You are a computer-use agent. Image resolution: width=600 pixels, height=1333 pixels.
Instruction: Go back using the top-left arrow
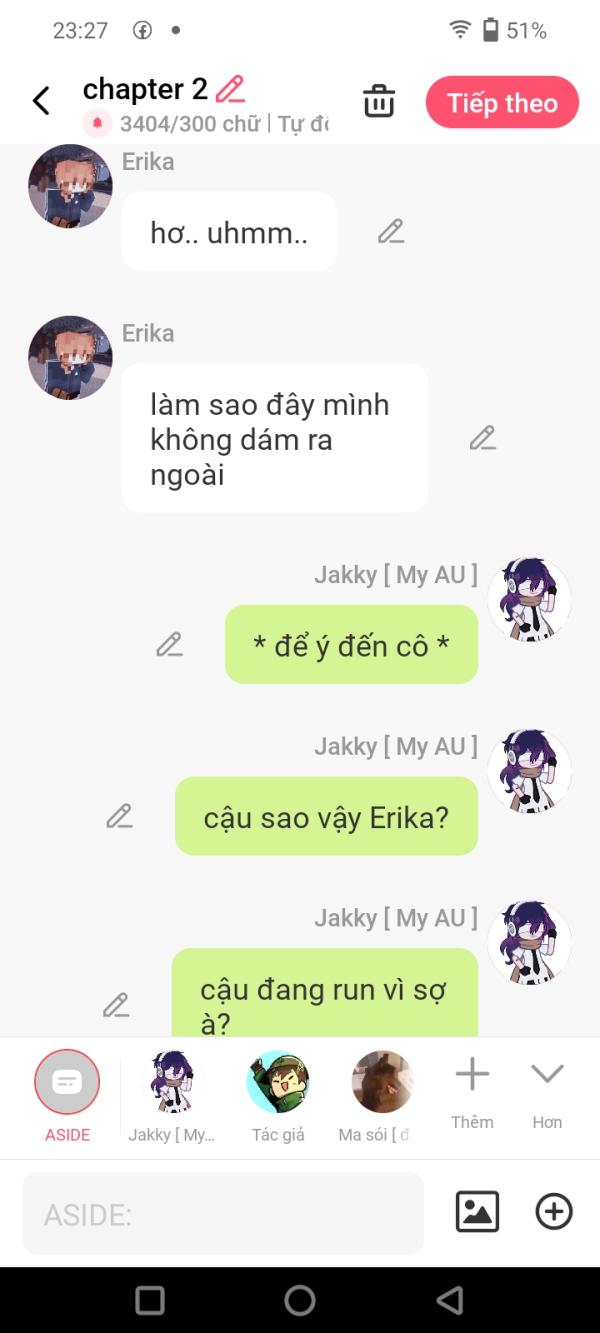click(41, 100)
